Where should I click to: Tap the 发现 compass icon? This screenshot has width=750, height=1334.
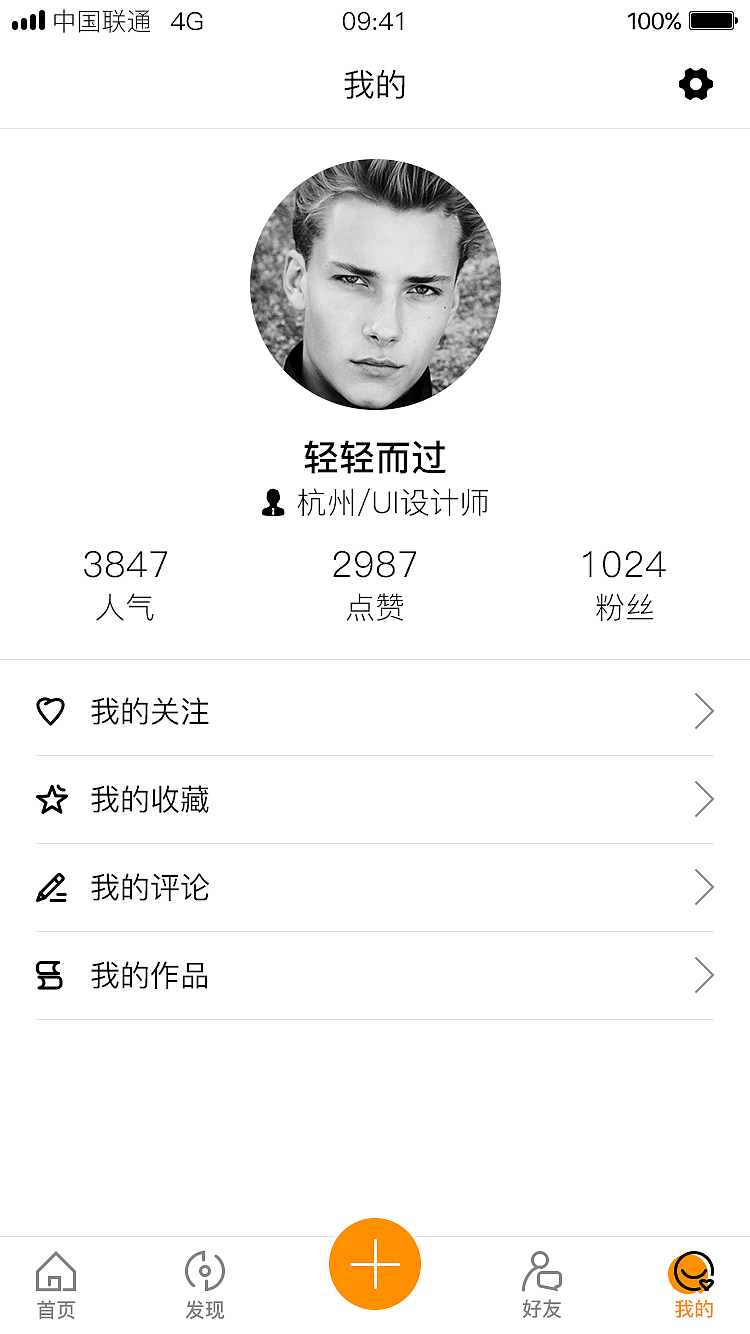[204, 1270]
